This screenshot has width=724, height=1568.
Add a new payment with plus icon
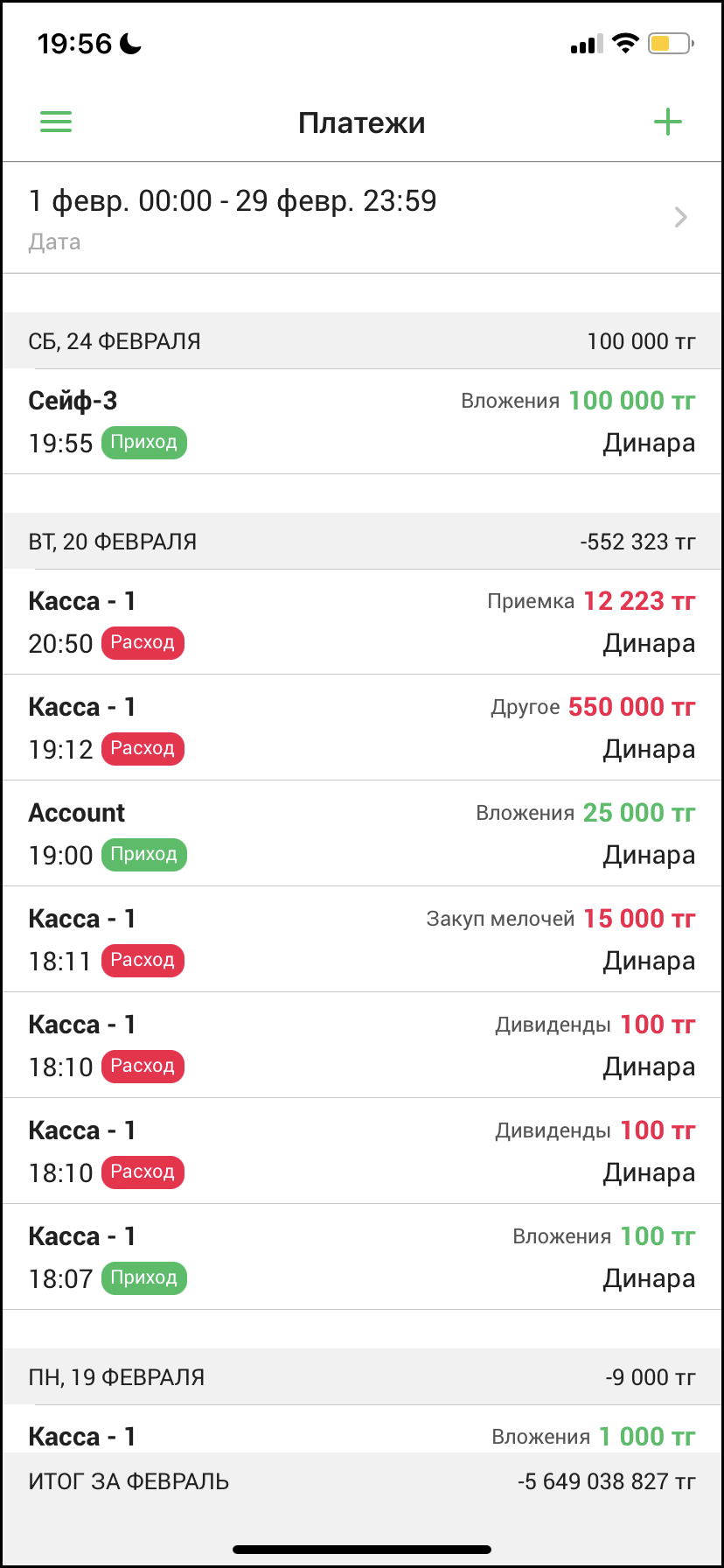[667, 122]
